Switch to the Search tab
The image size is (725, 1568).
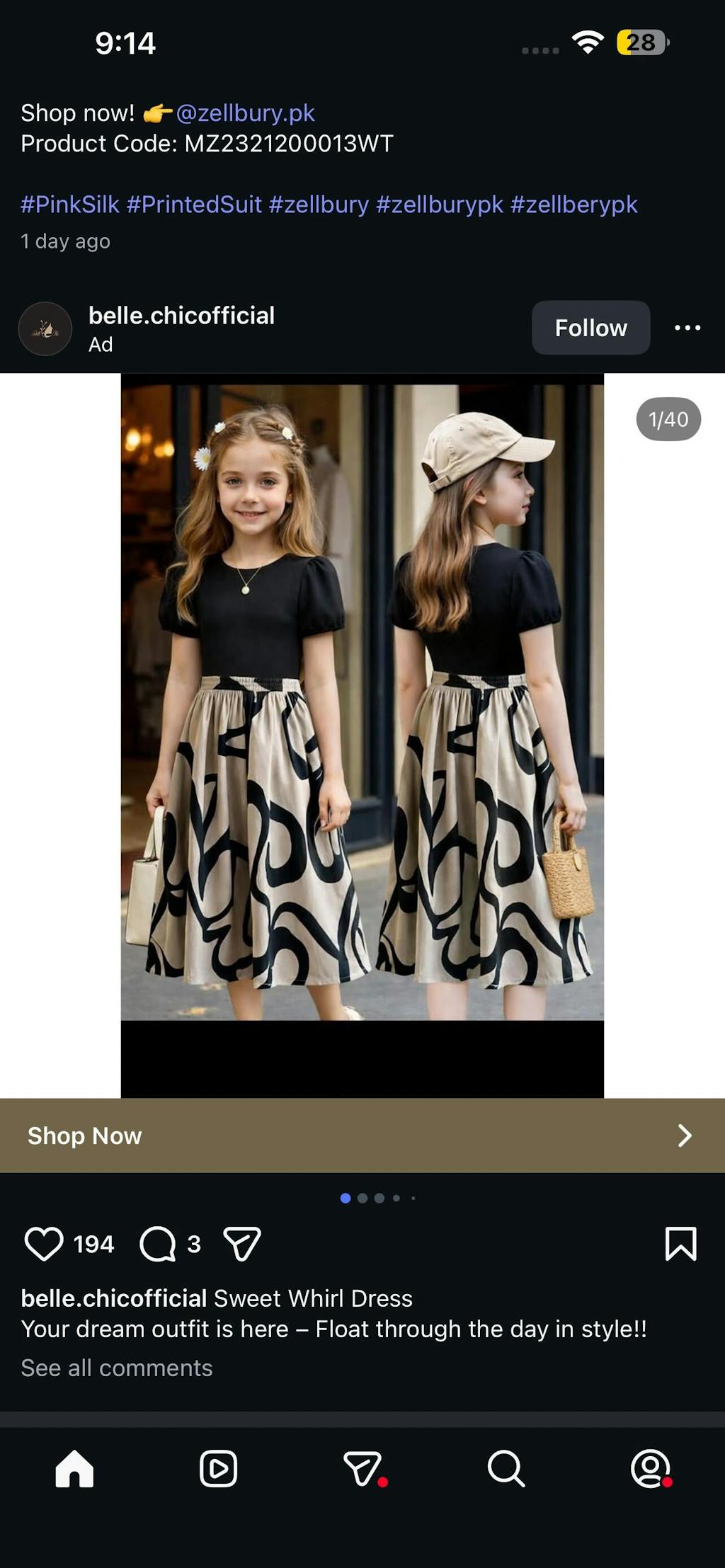tap(506, 1469)
